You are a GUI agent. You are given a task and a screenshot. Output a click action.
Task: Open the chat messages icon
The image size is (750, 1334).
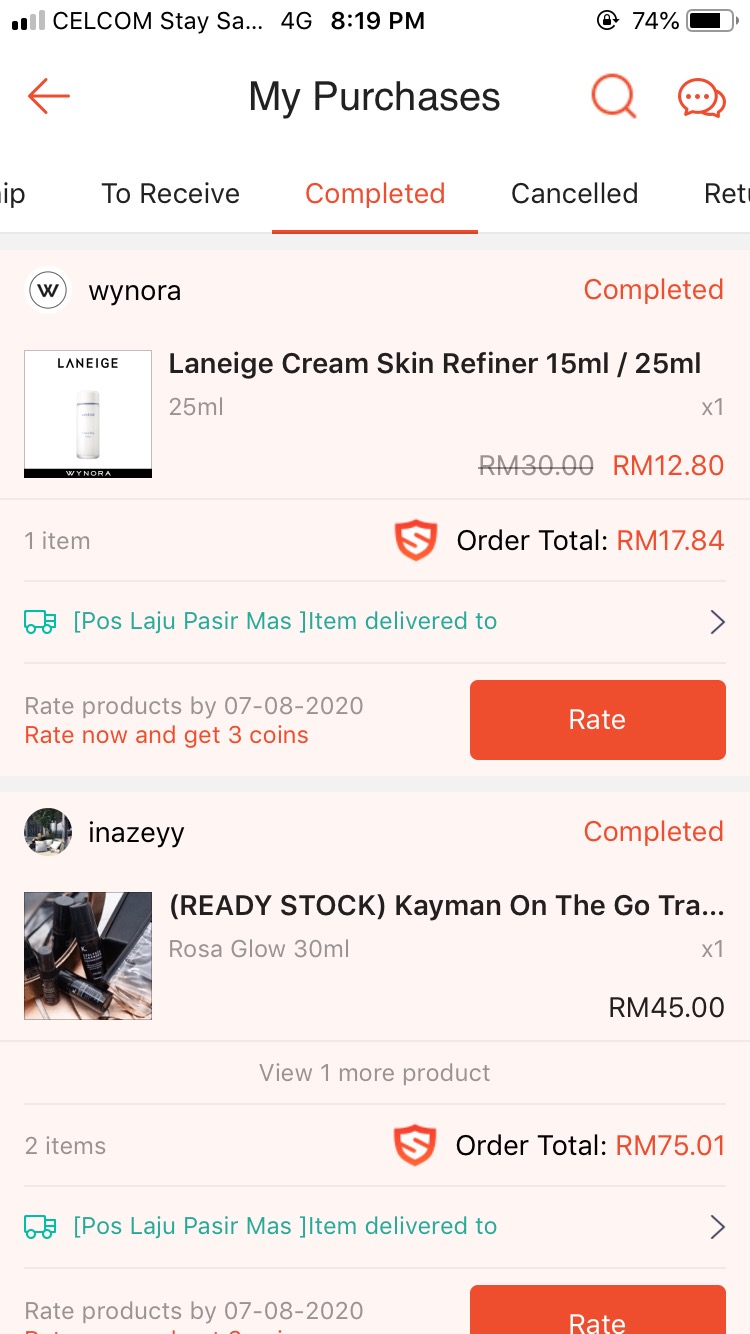point(701,98)
